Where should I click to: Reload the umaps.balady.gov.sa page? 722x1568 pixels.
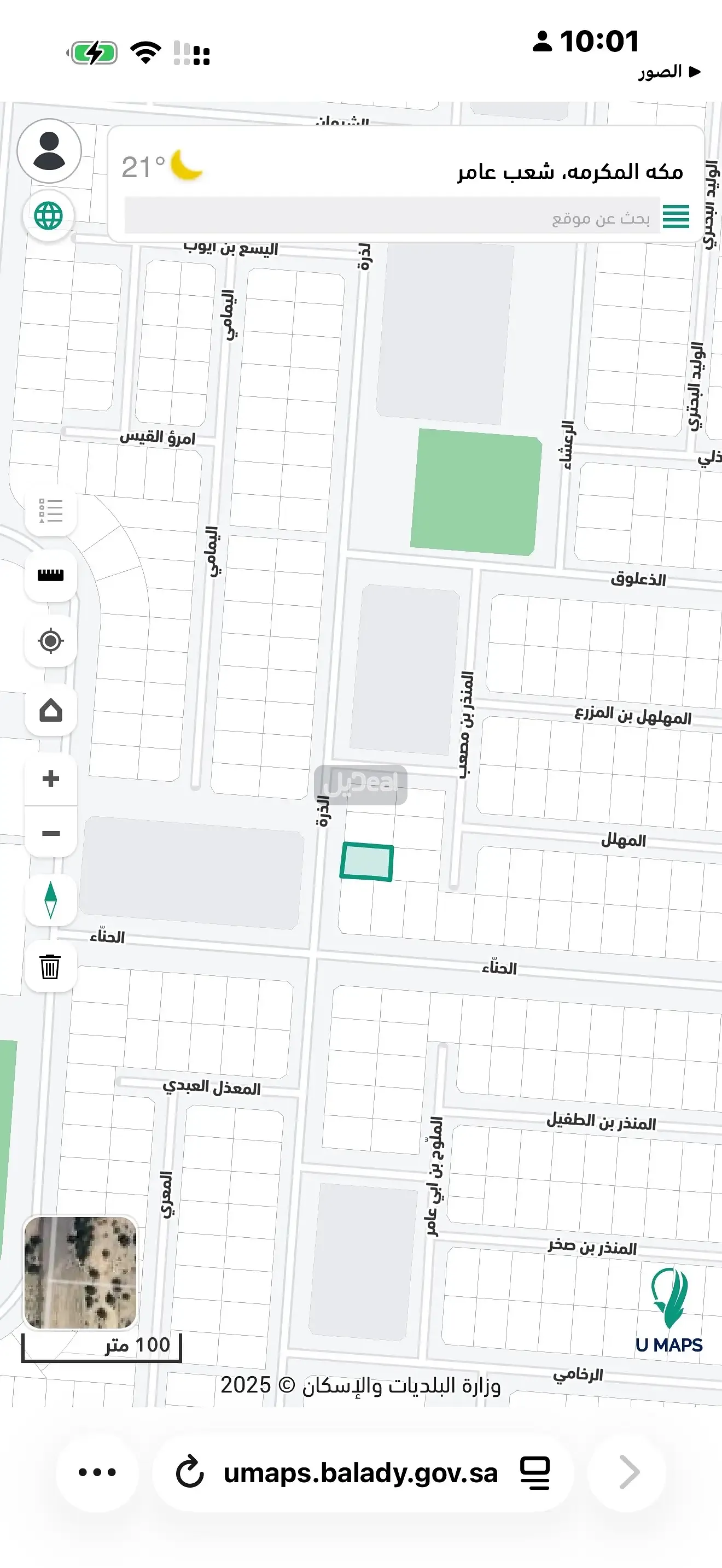(x=190, y=1473)
